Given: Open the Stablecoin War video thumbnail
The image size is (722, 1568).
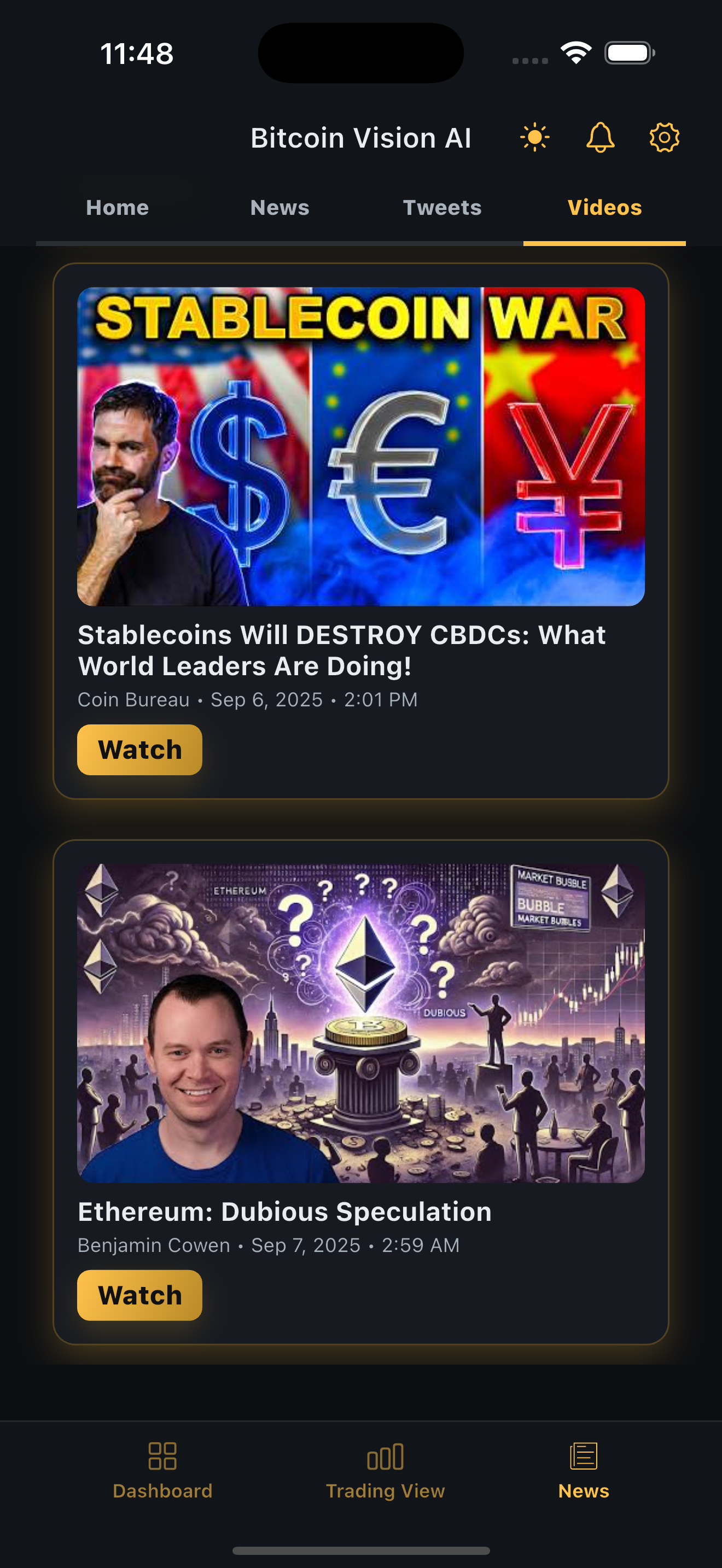Looking at the screenshot, I should tap(361, 446).
